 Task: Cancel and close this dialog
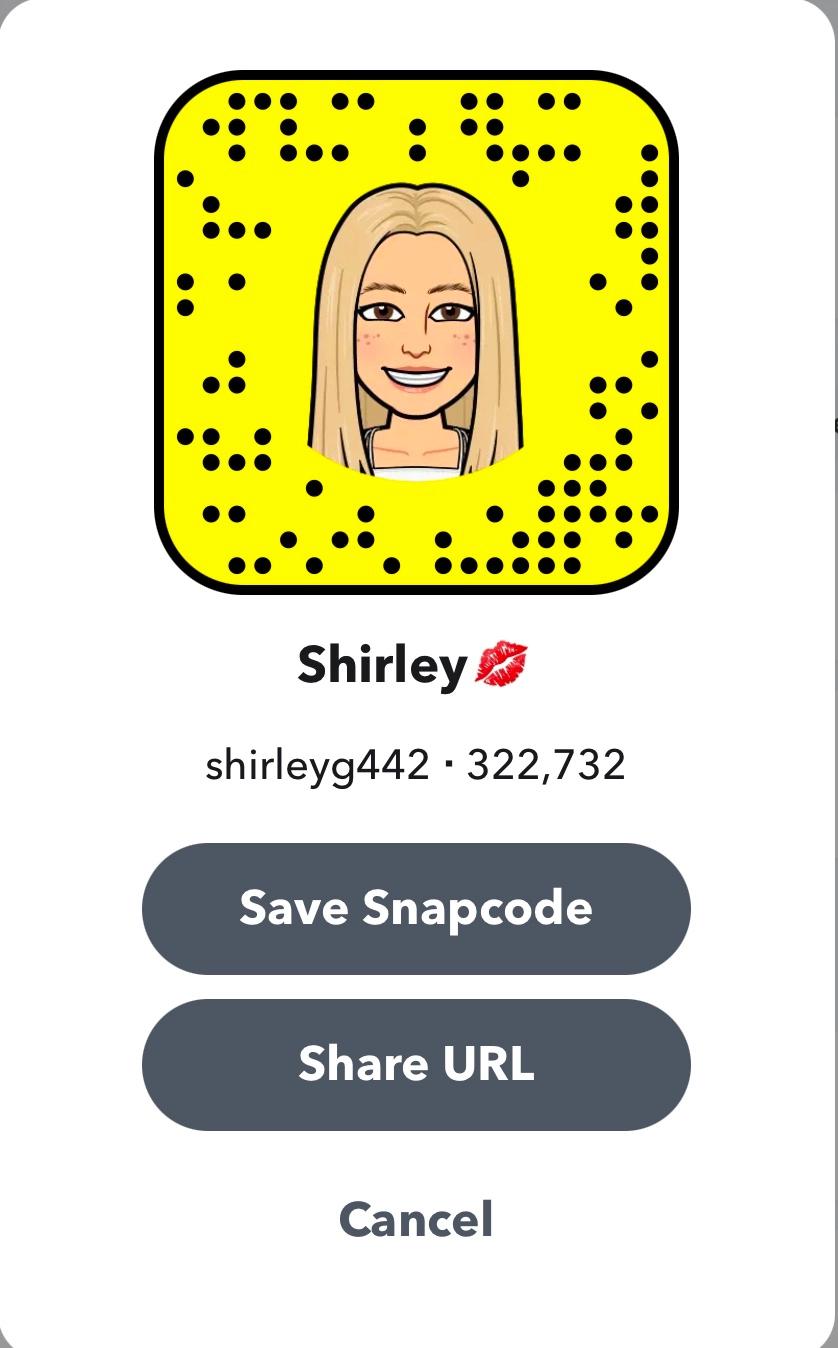point(416,1219)
